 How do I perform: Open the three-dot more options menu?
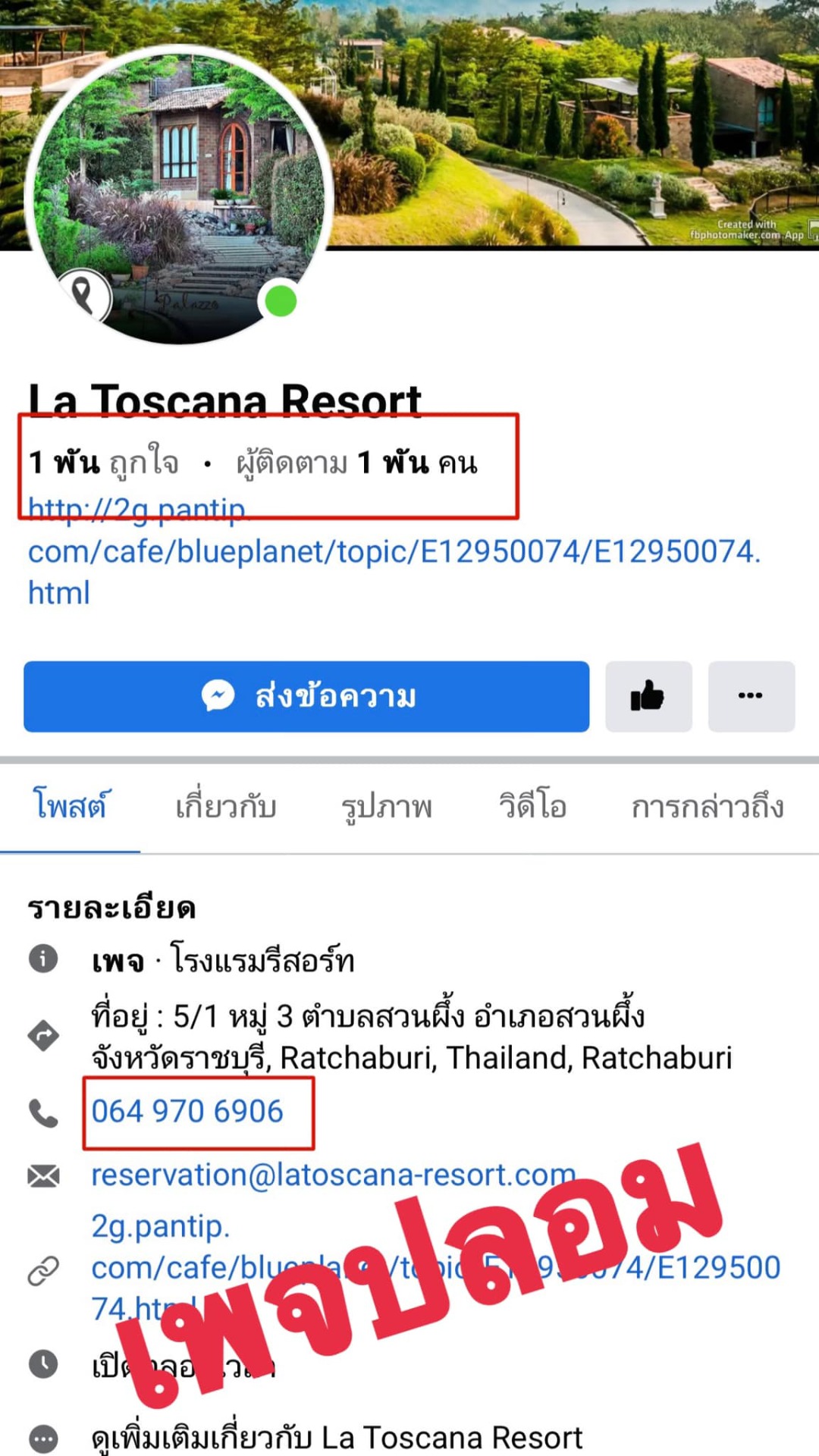coord(751,696)
